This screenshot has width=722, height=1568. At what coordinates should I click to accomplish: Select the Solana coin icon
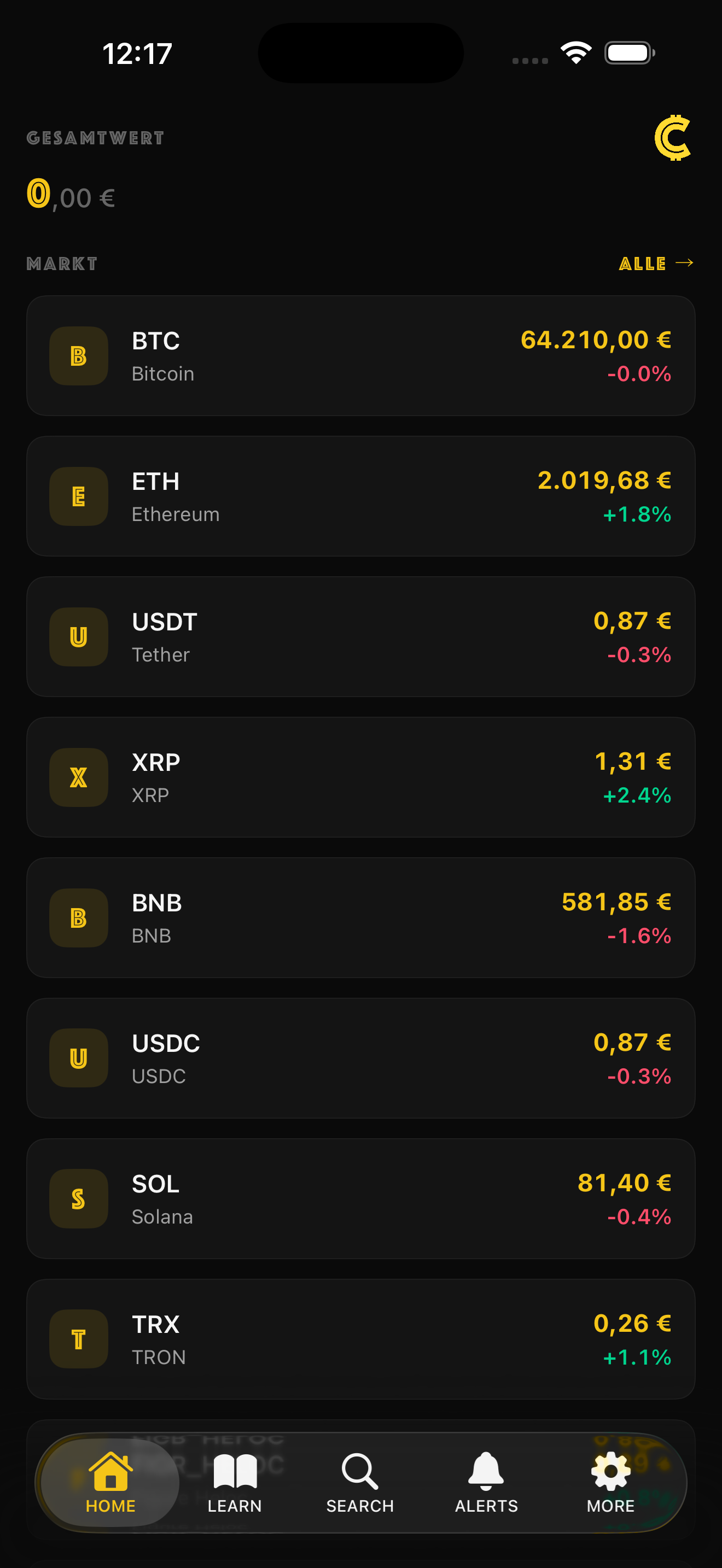click(78, 1198)
